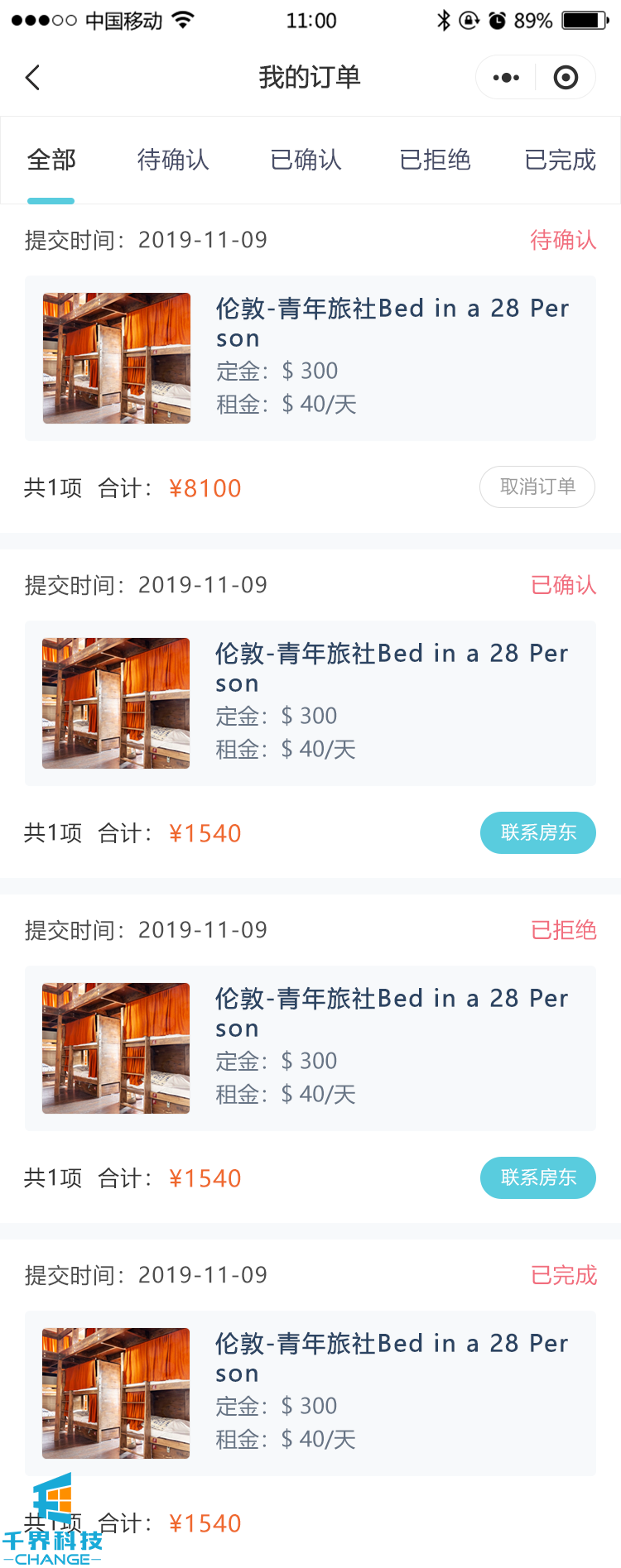Tap 取消订单 on the 待确认 order
Image resolution: width=621 pixels, height=1568 pixels.
pyautogui.click(x=537, y=487)
